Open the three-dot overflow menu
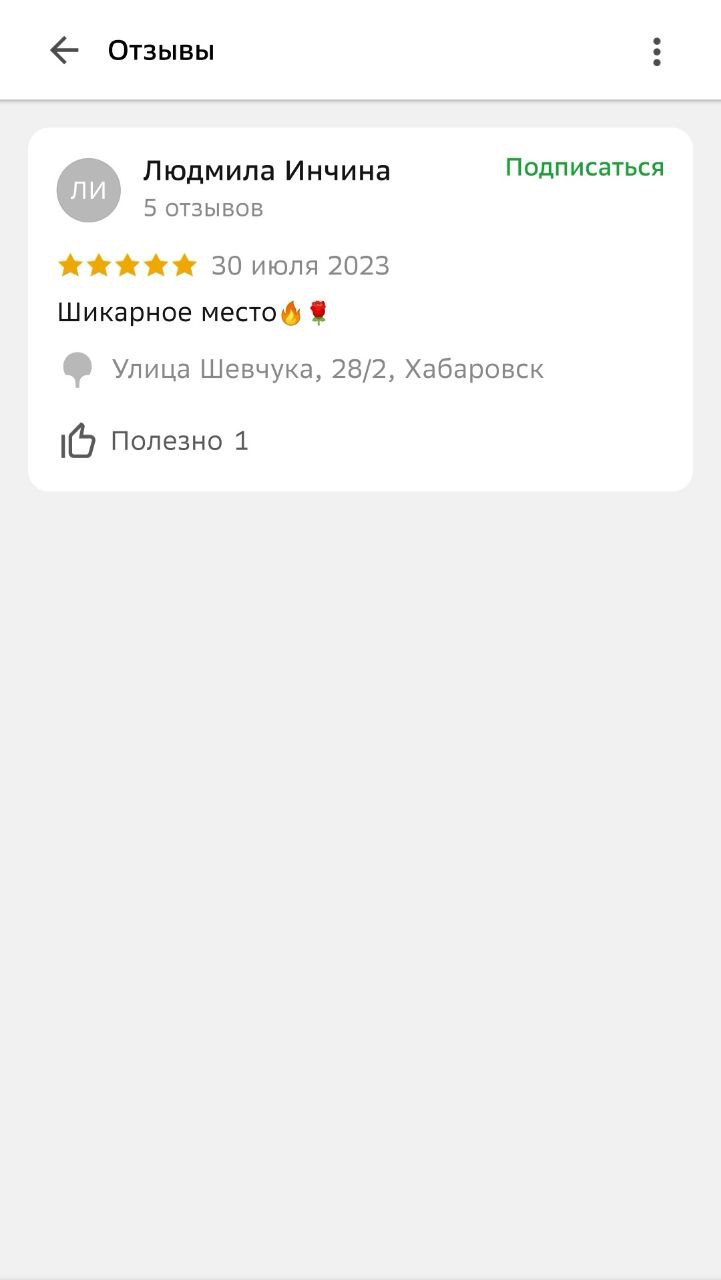 coord(656,51)
